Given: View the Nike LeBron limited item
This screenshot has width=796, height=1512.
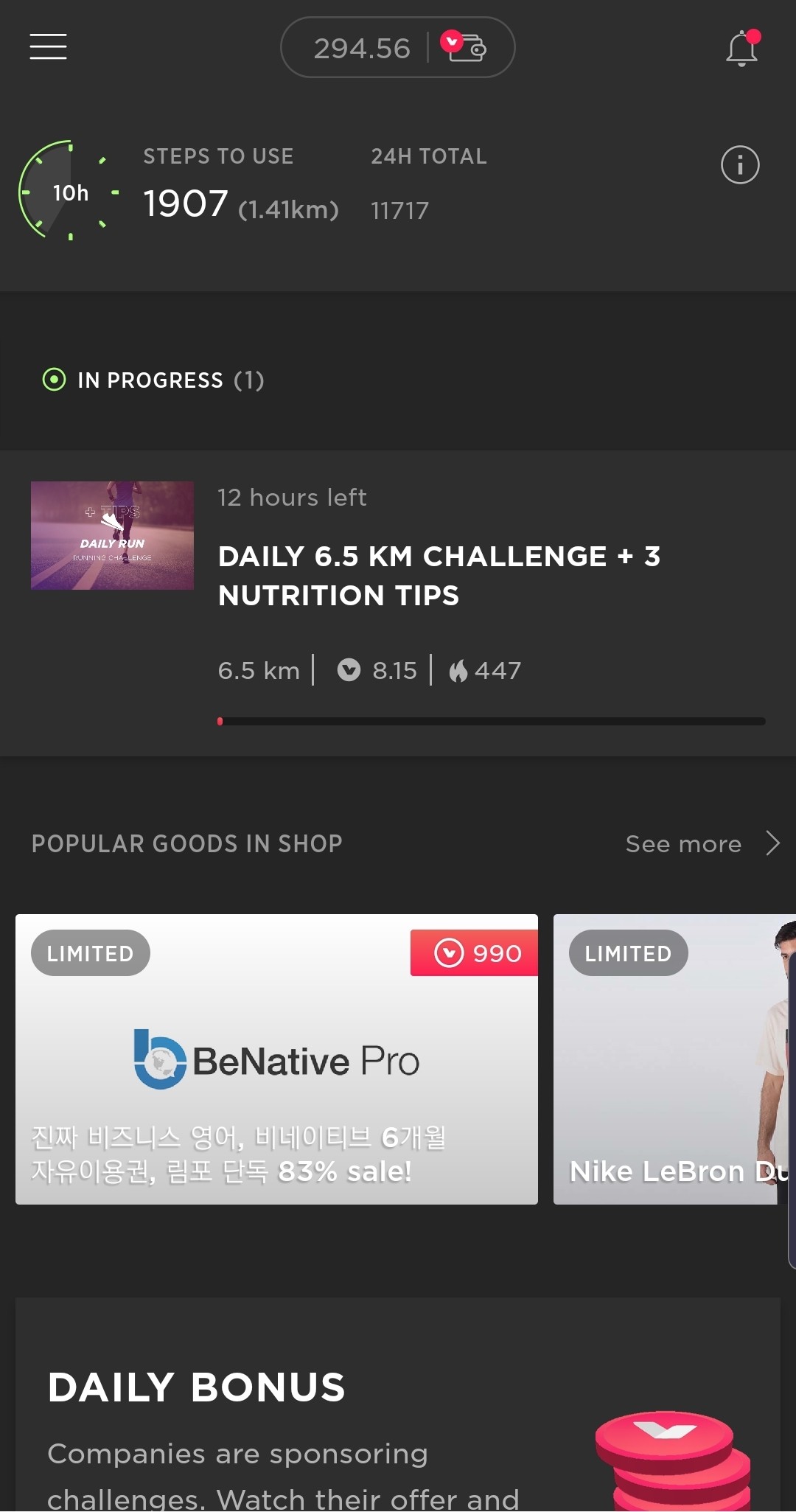Looking at the screenshot, I should (x=674, y=1059).
